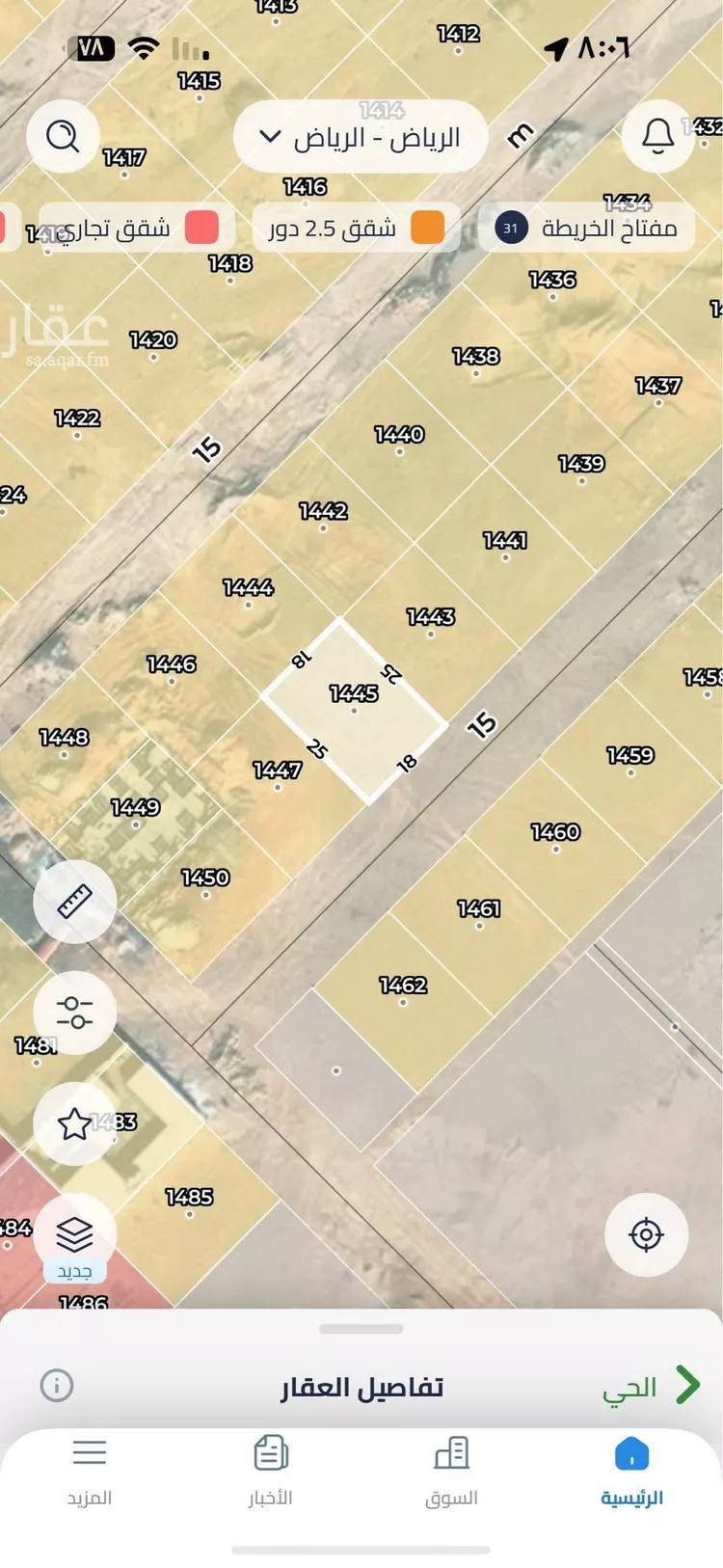Expand the الرياض - الرياض city dropdown
This screenshot has height=1568, width=723.
[361, 137]
